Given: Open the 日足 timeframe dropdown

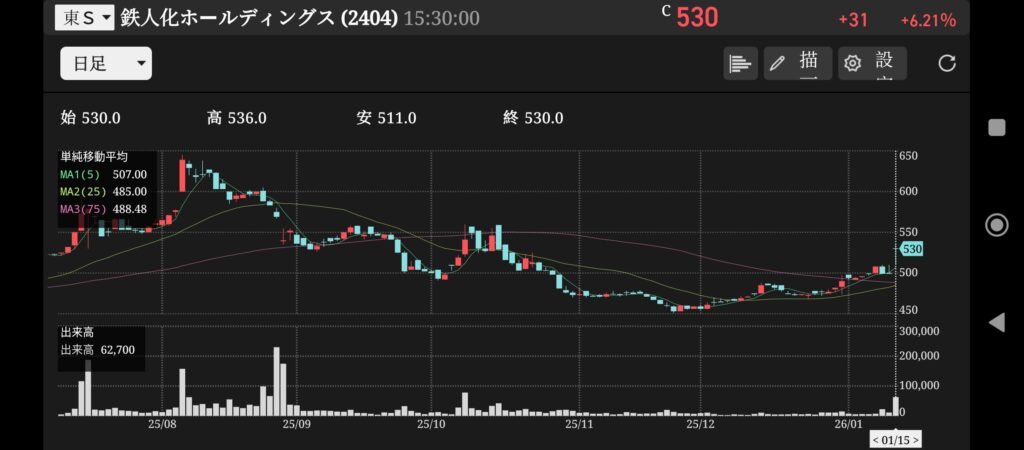Looking at the screenshot, I should pyautogui.click(x=106, y=64).
